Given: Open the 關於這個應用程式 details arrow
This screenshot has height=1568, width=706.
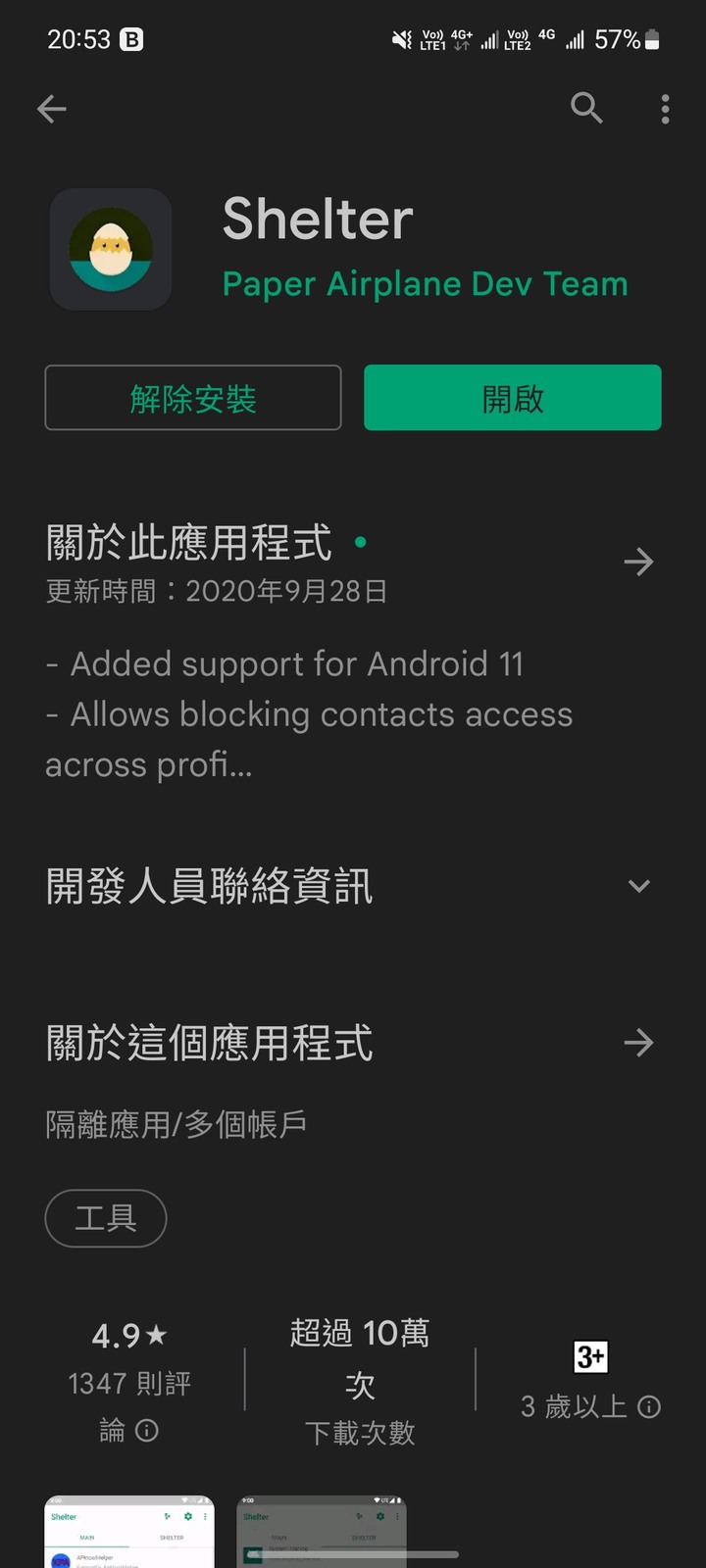Looking at the screenshot, I should [x=638, y=1042].
